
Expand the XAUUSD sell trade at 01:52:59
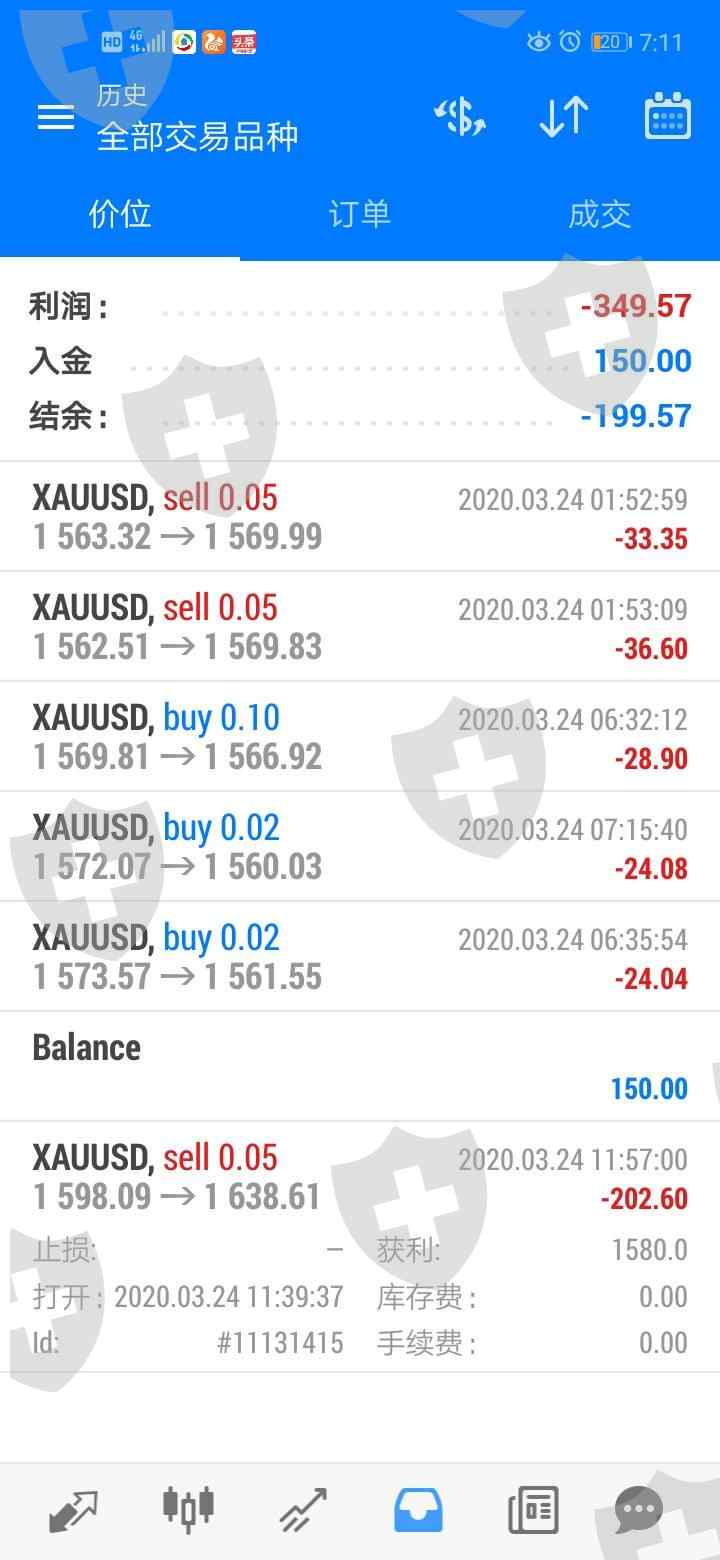click(x=360, y=517)
